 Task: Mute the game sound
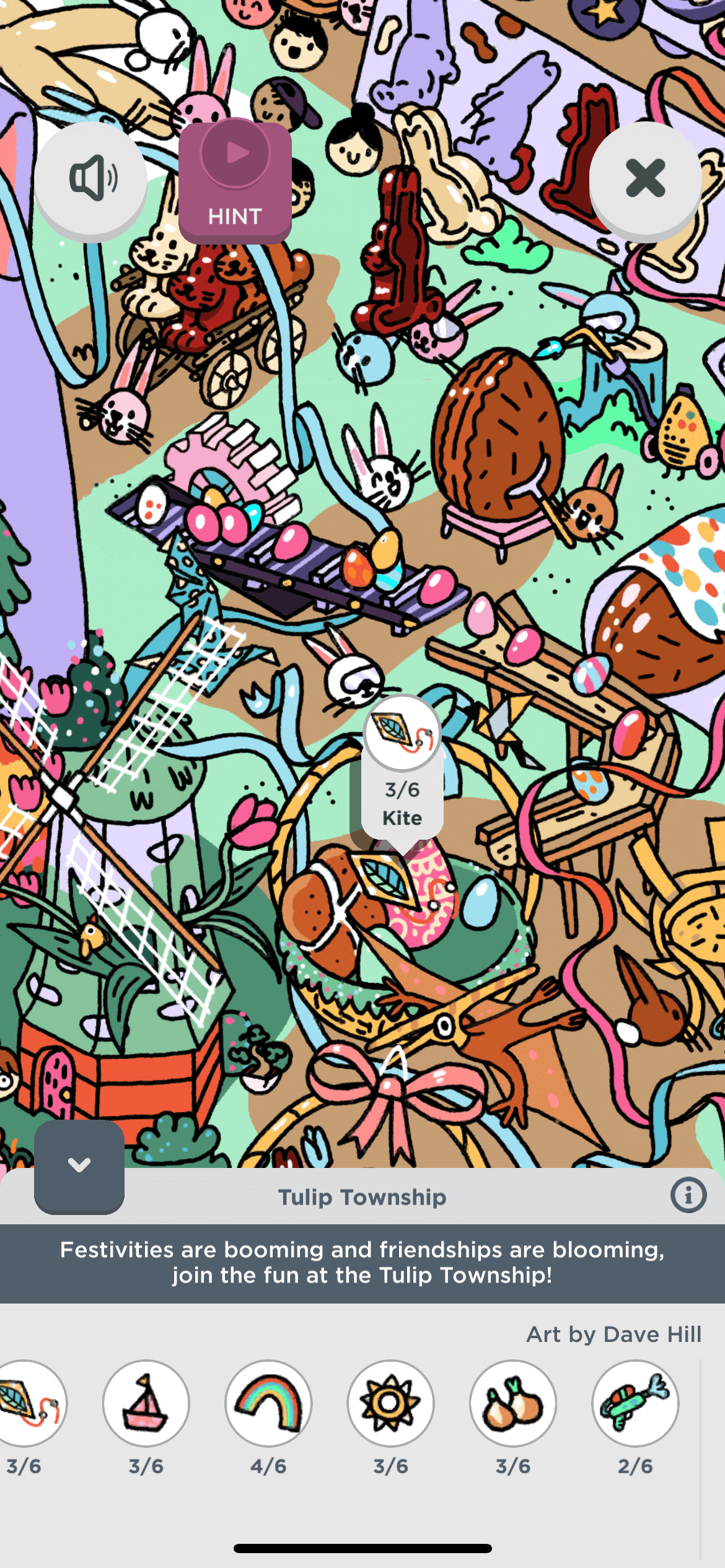click(91, 178)
